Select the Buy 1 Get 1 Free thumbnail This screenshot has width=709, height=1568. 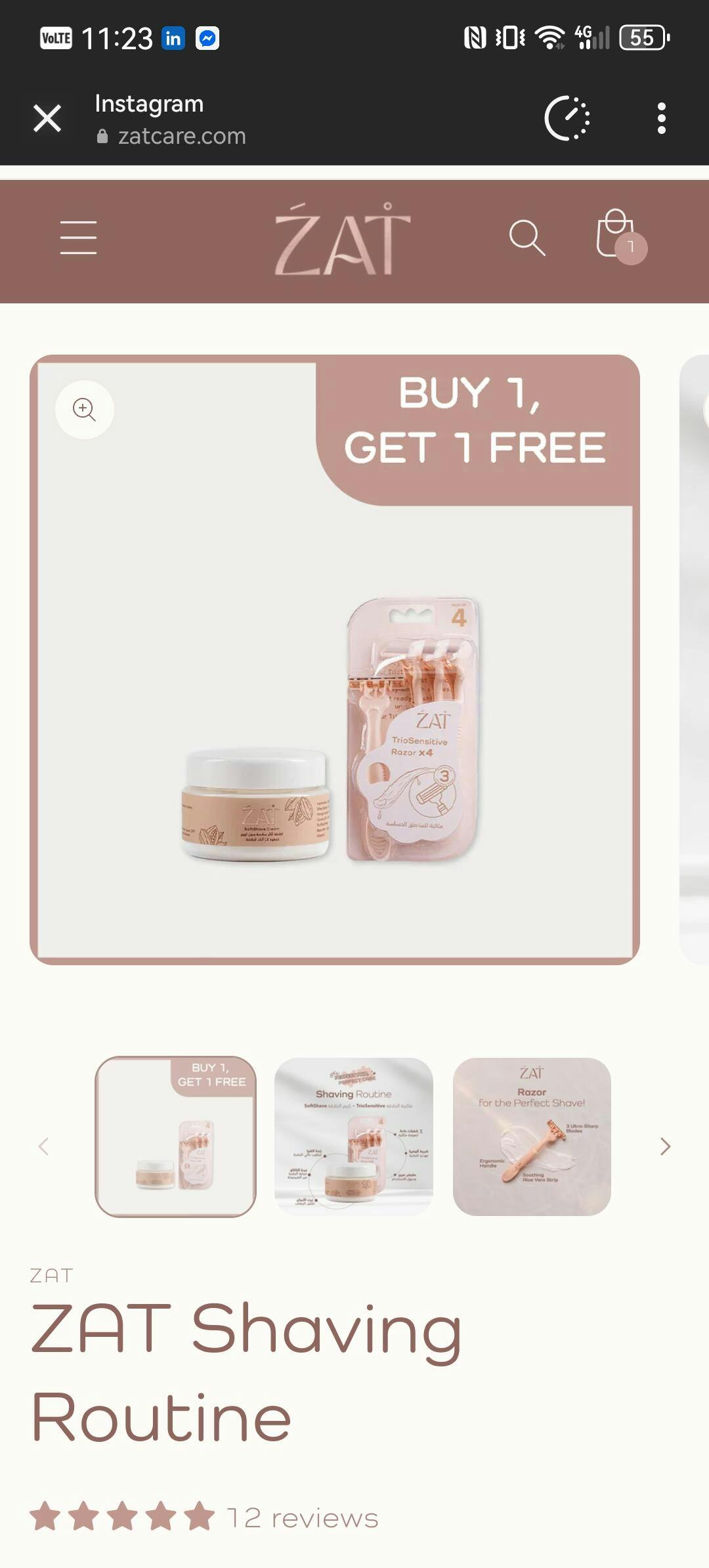point(175,1137)
